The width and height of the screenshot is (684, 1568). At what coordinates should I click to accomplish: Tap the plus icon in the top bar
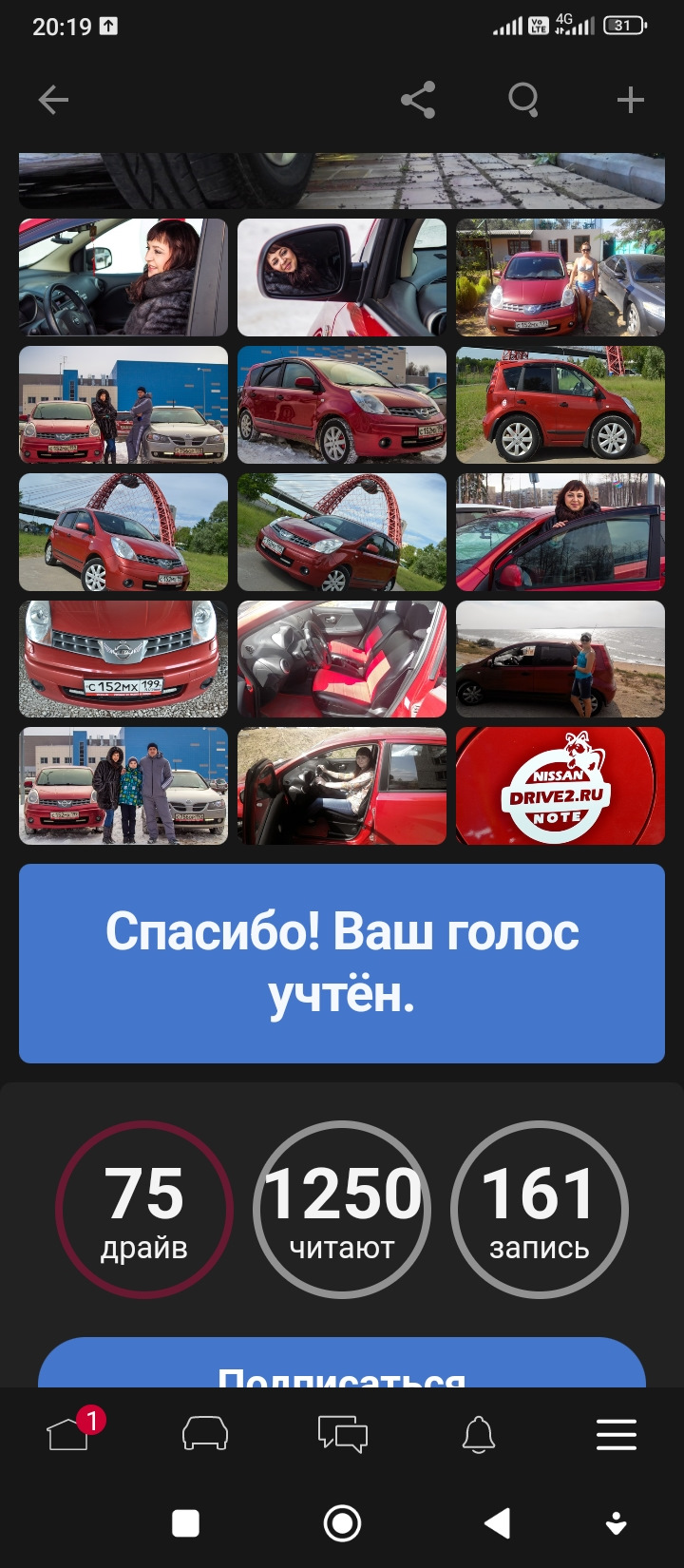pyautogui.click(x=631, y=100)
